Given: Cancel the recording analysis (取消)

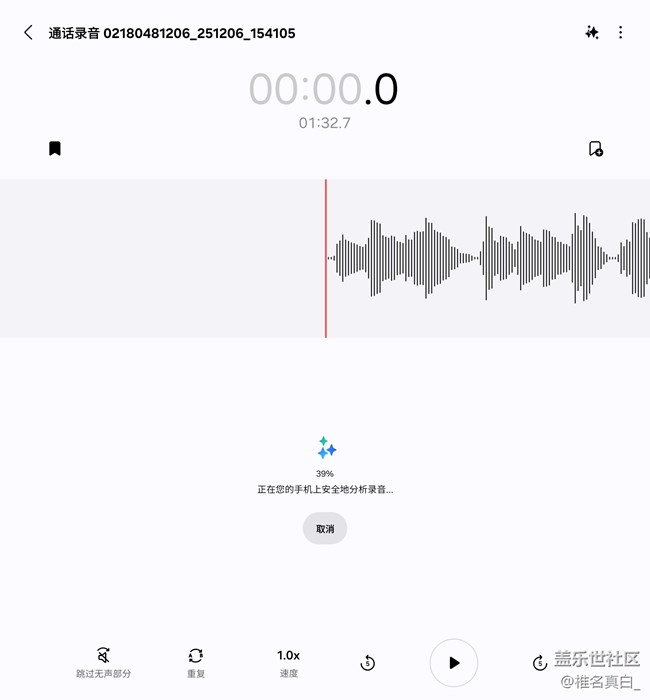Looking at the screenshot, I should (325, 529).
